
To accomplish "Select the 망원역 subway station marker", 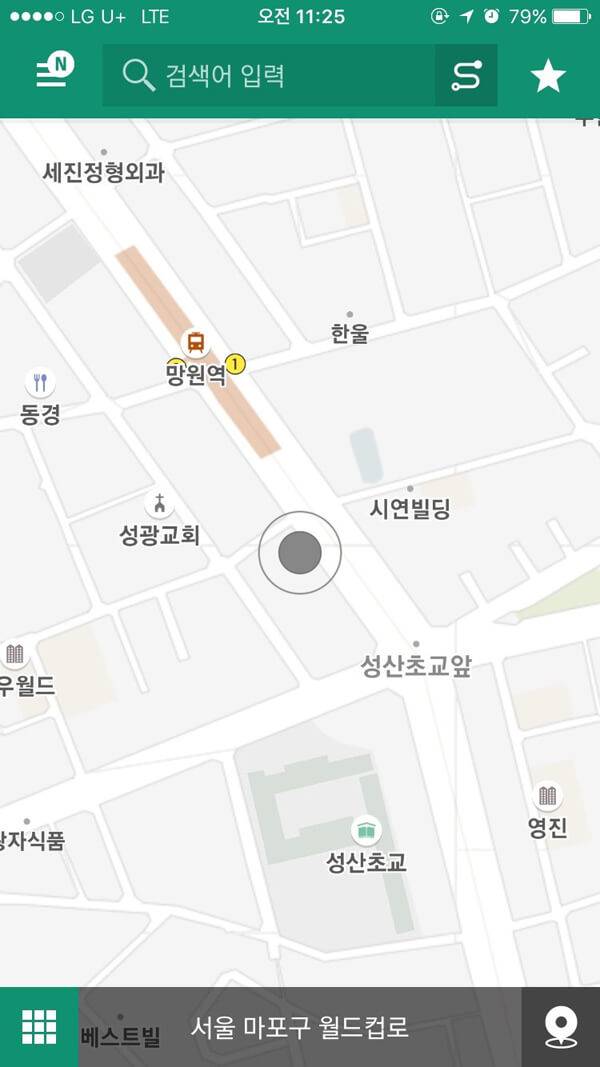I will point(196,343).
